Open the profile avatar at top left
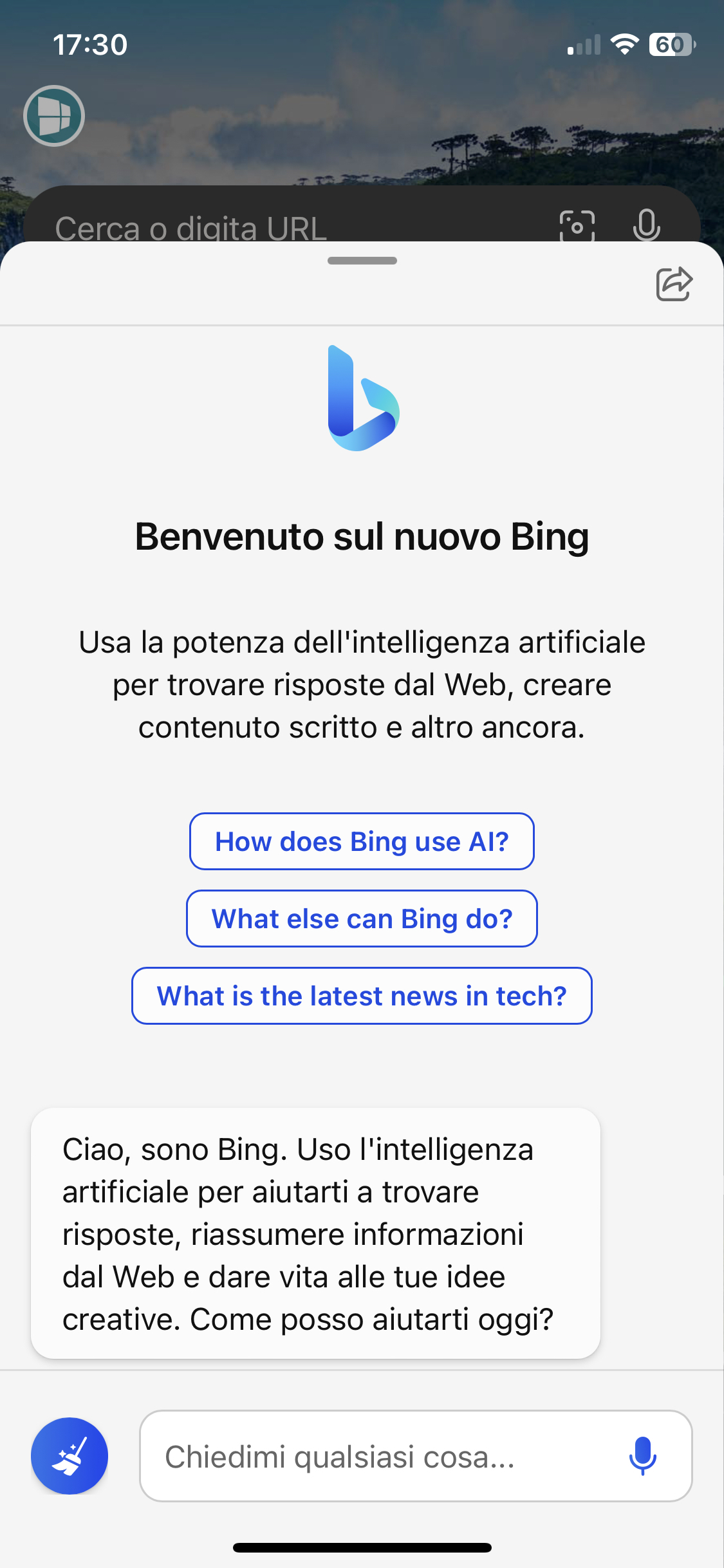724x1568 pixels. pyautogui.click(x=54, y=116)
